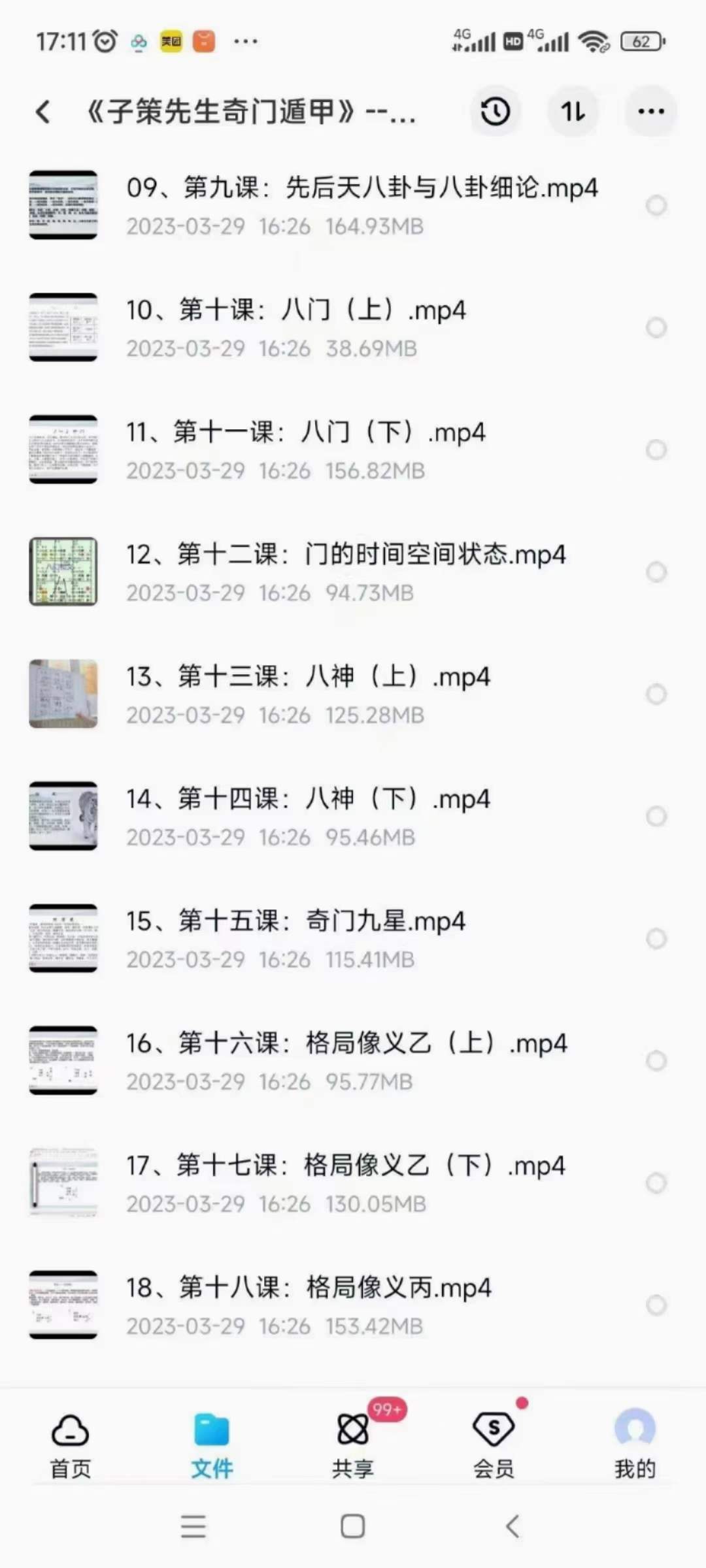The width and height of the screenshot is (706, 1568).
Task: Open the more options (...) menu icon
Action: click(650, 111)
